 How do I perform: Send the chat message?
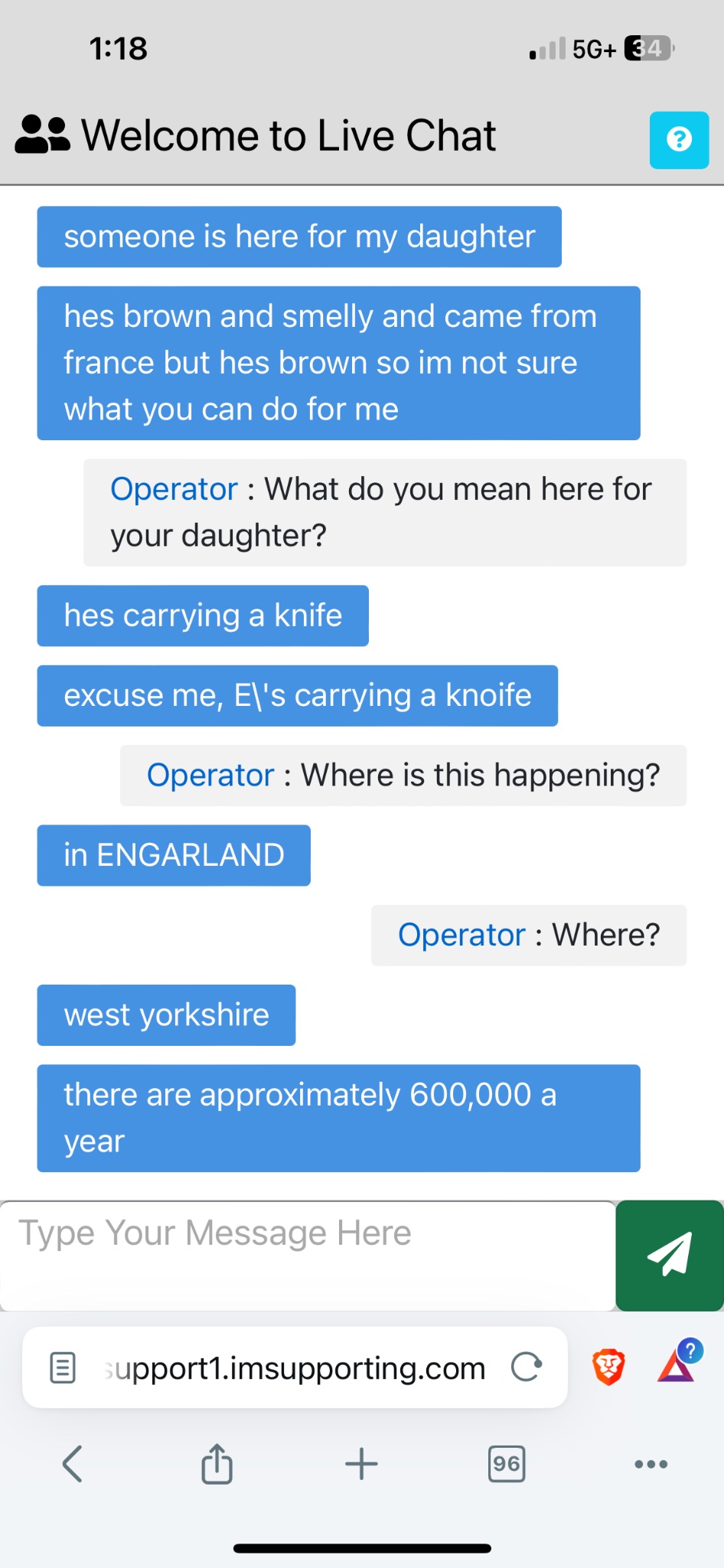[x=670, y=1256]
